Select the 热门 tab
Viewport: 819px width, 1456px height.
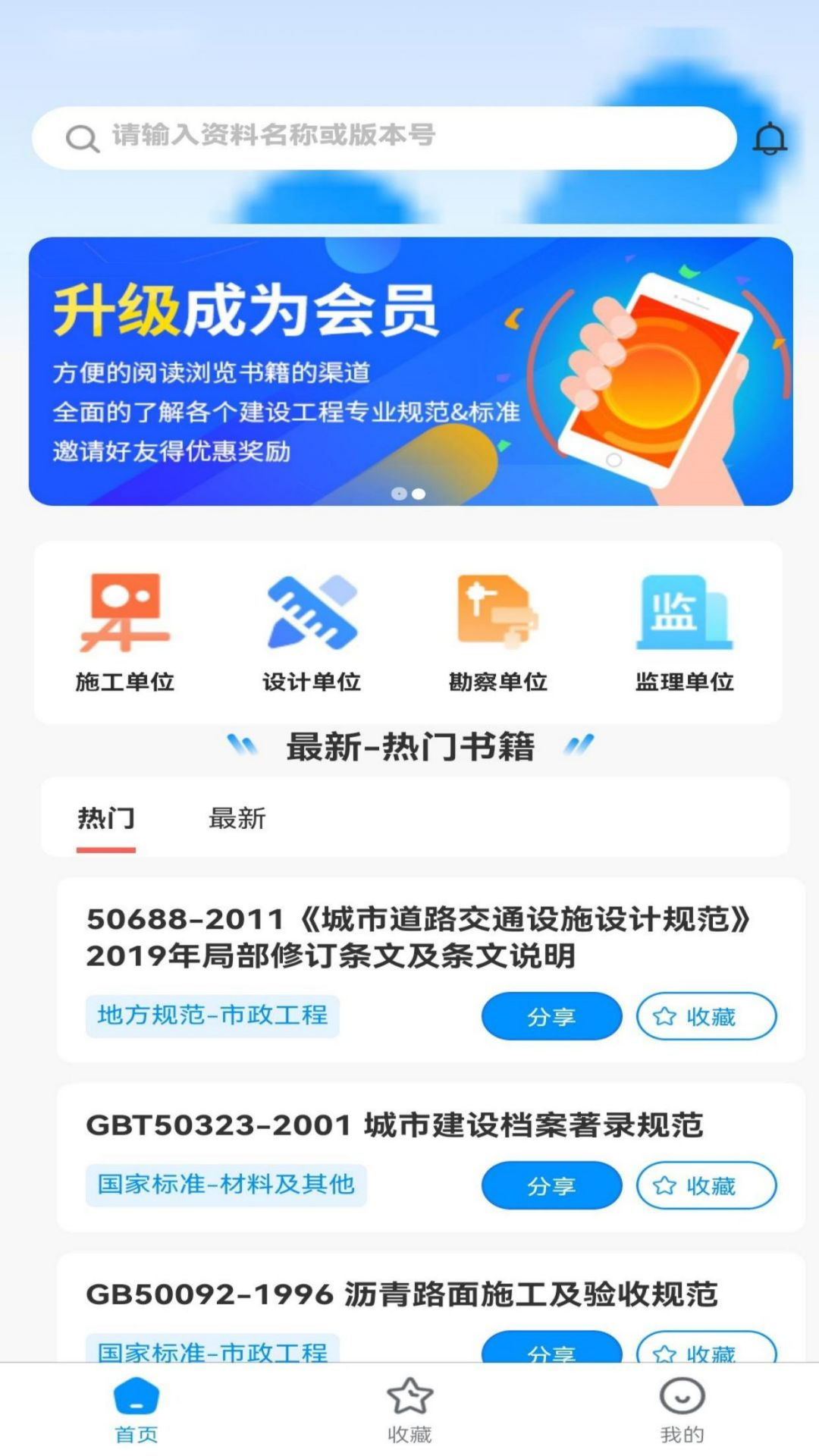click(106, 819)
